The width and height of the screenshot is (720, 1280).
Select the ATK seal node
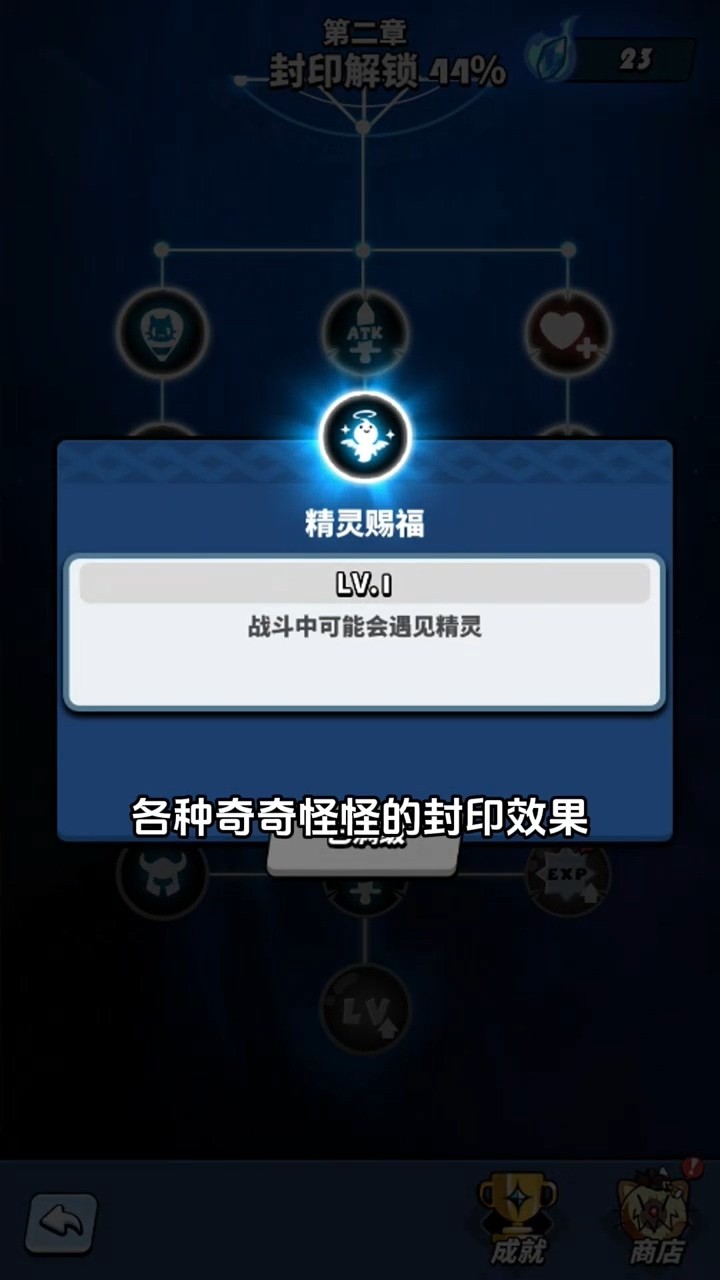pos(365,334)
